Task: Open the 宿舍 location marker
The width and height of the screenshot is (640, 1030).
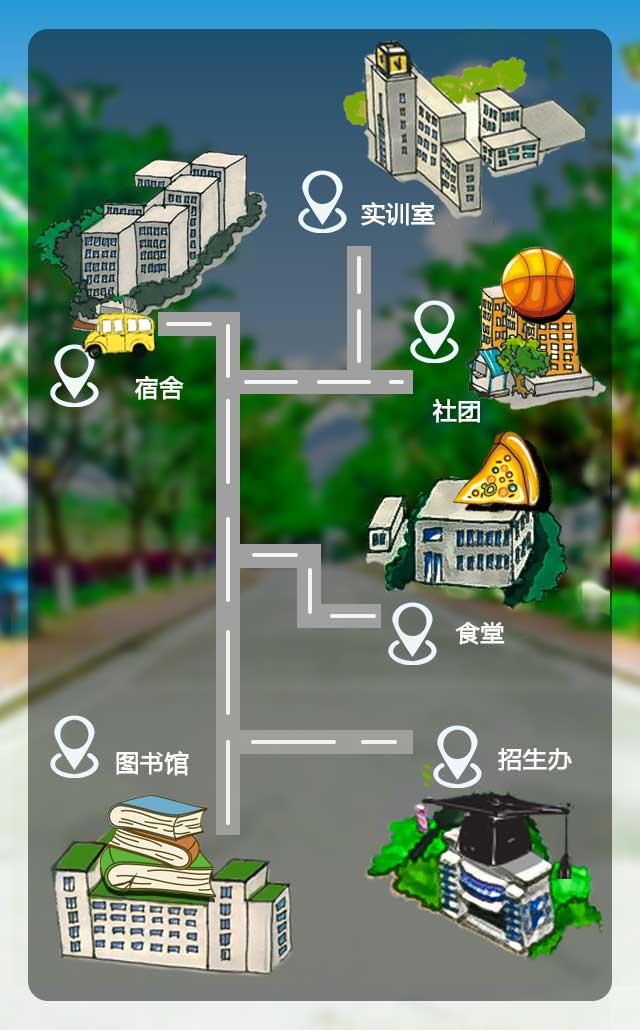Action: (74, 376)
